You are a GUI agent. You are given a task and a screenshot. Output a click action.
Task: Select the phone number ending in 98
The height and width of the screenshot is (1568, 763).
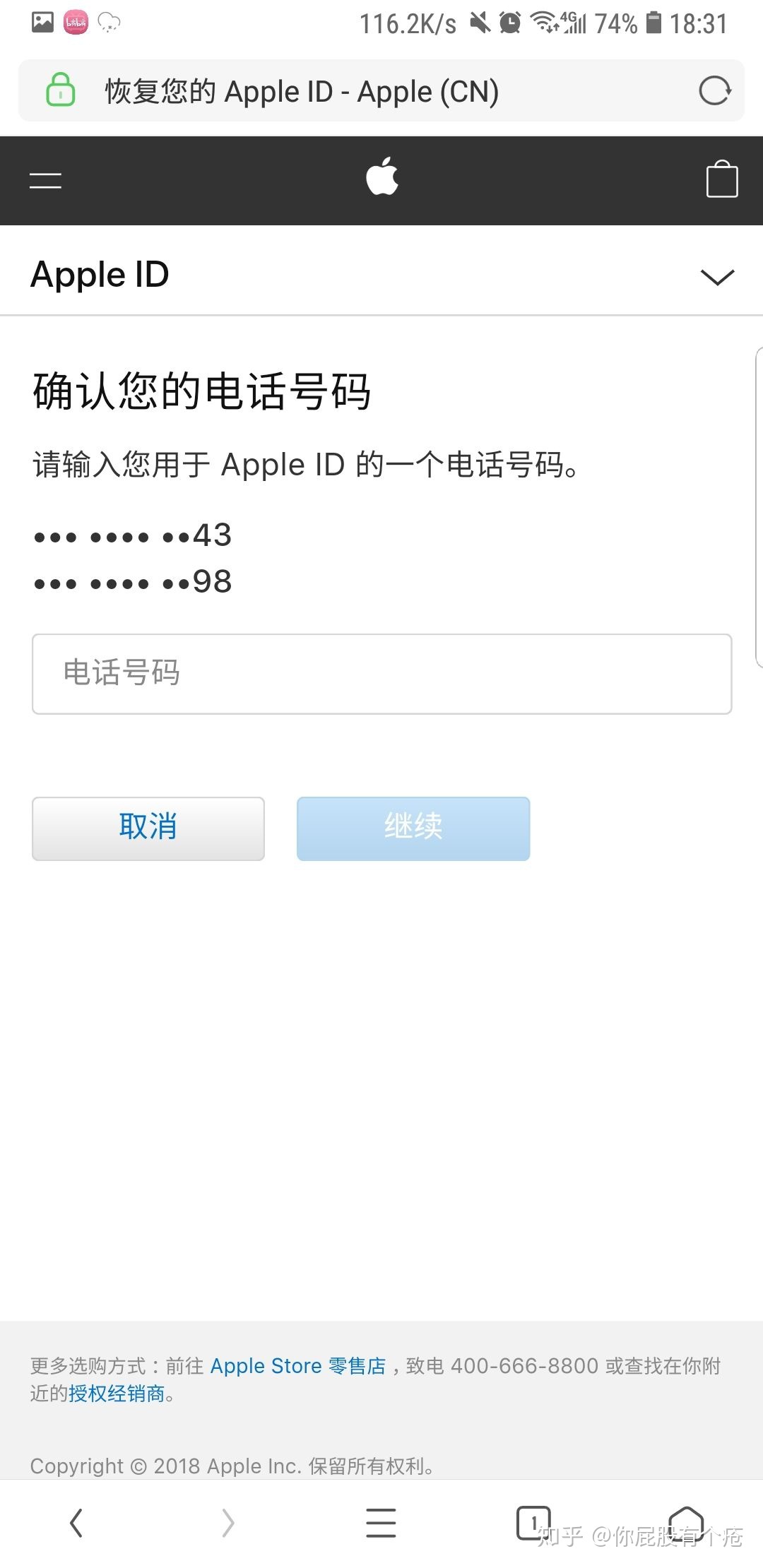coord(133,581)
